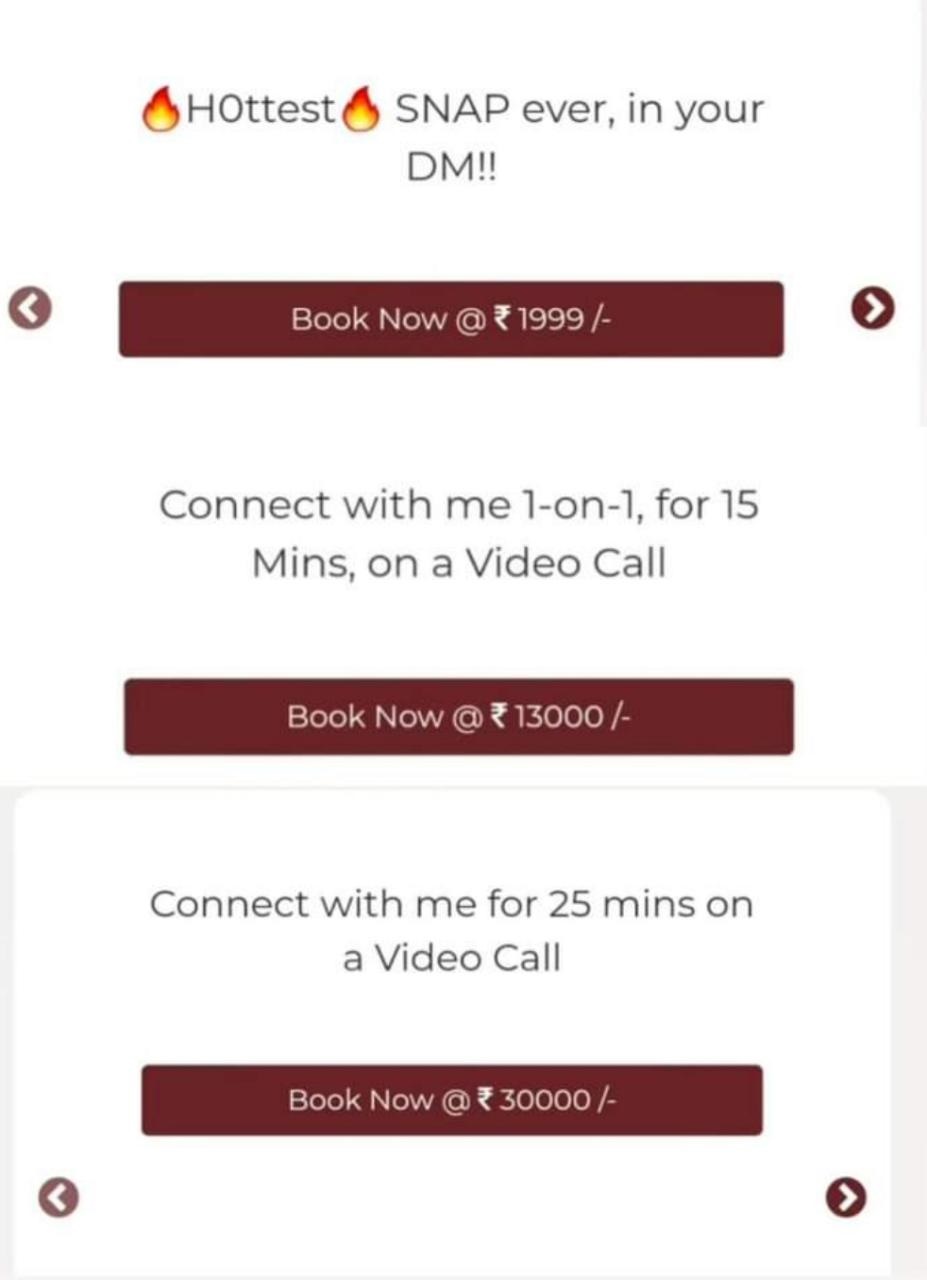Image resolution: width=927 pixels, height=1280 pixels.
Task: Click 'Book Now @ ₹30000 /-'
Action: tap(453, 1100)
